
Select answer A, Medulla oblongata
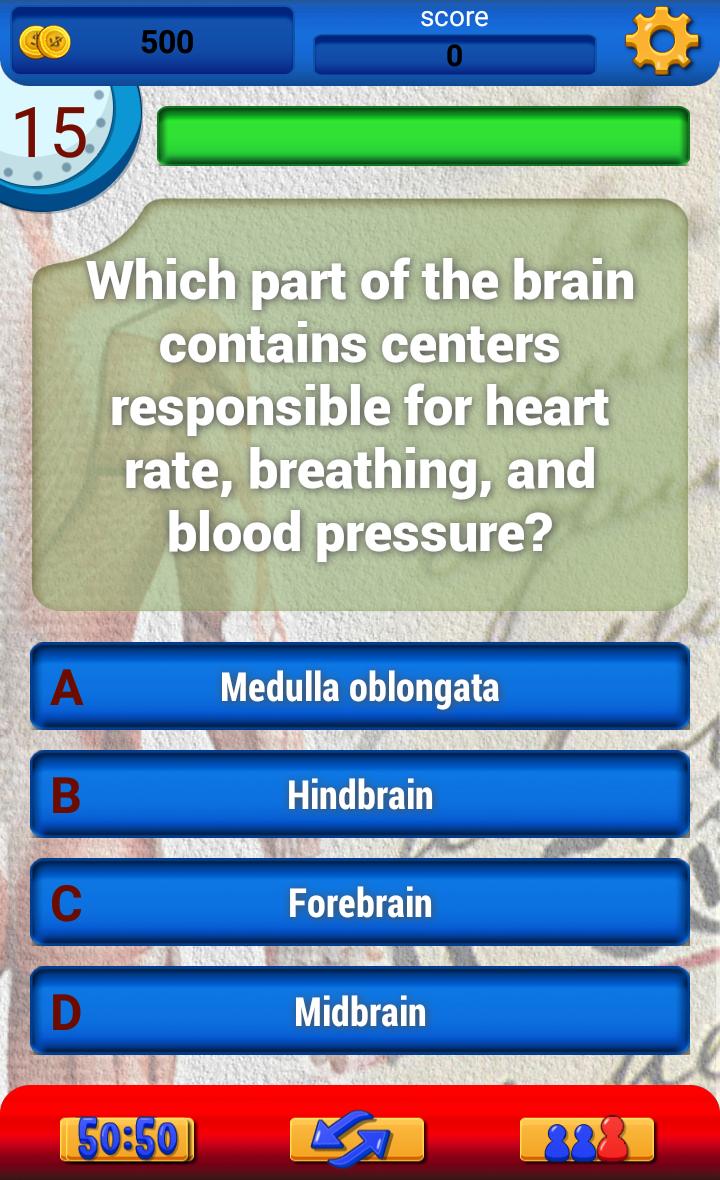[x=360, y=687]
